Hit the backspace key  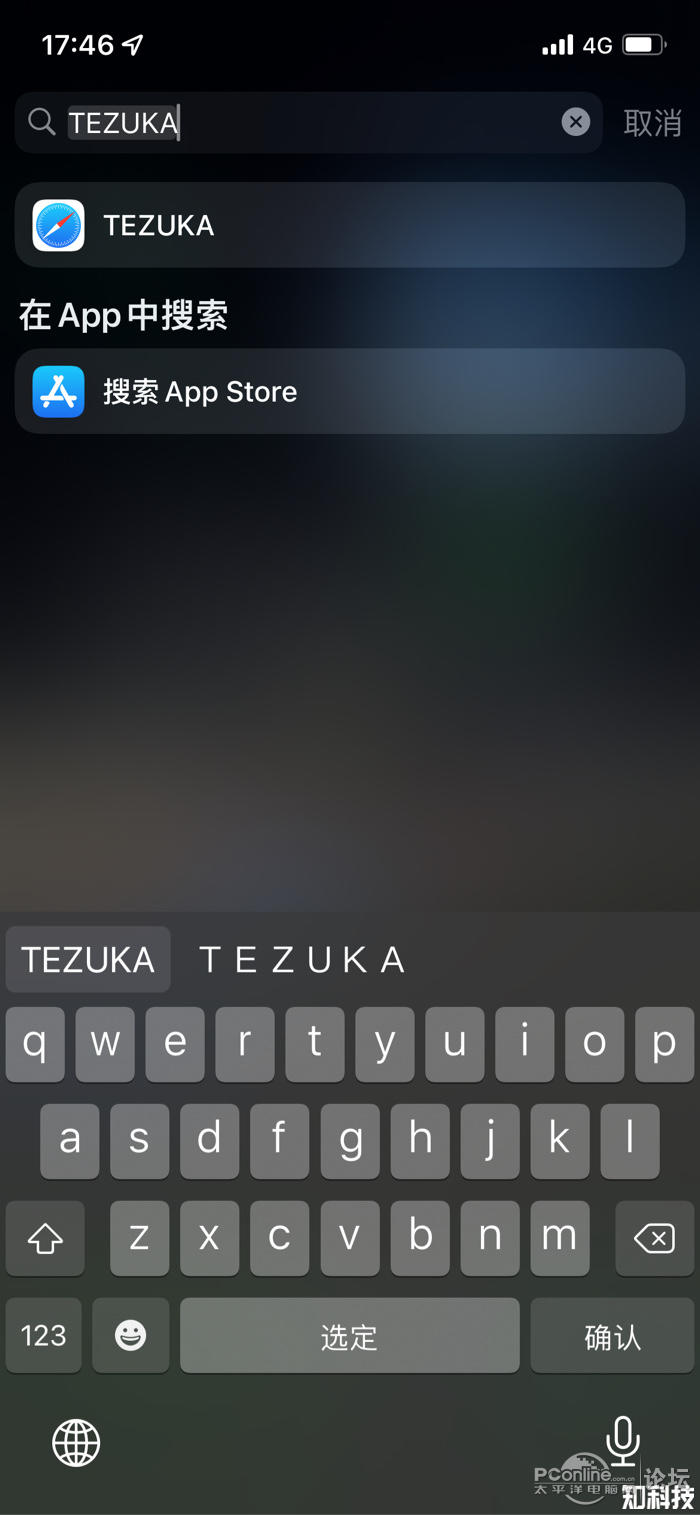point(654,1239)
